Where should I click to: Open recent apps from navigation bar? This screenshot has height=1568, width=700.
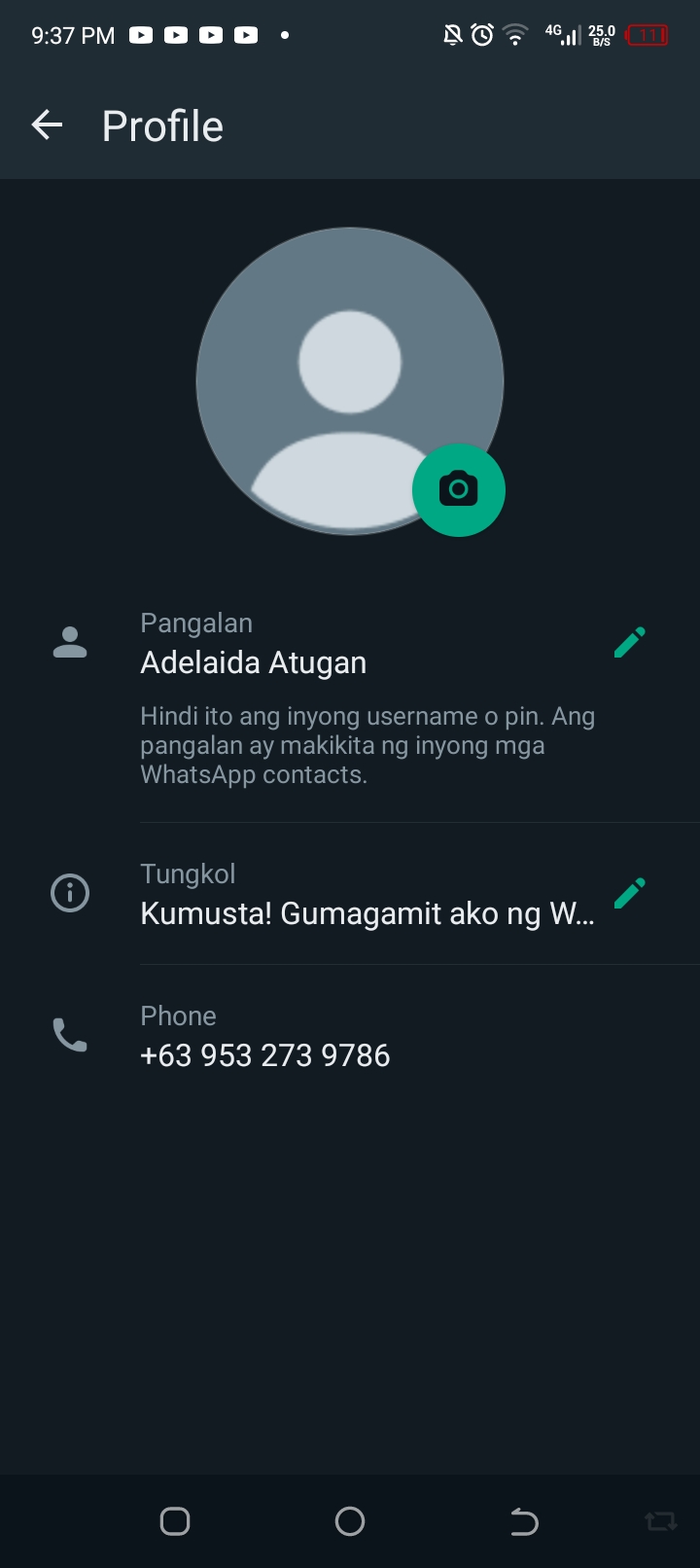pyautogui.click(x=175, y=1521)
